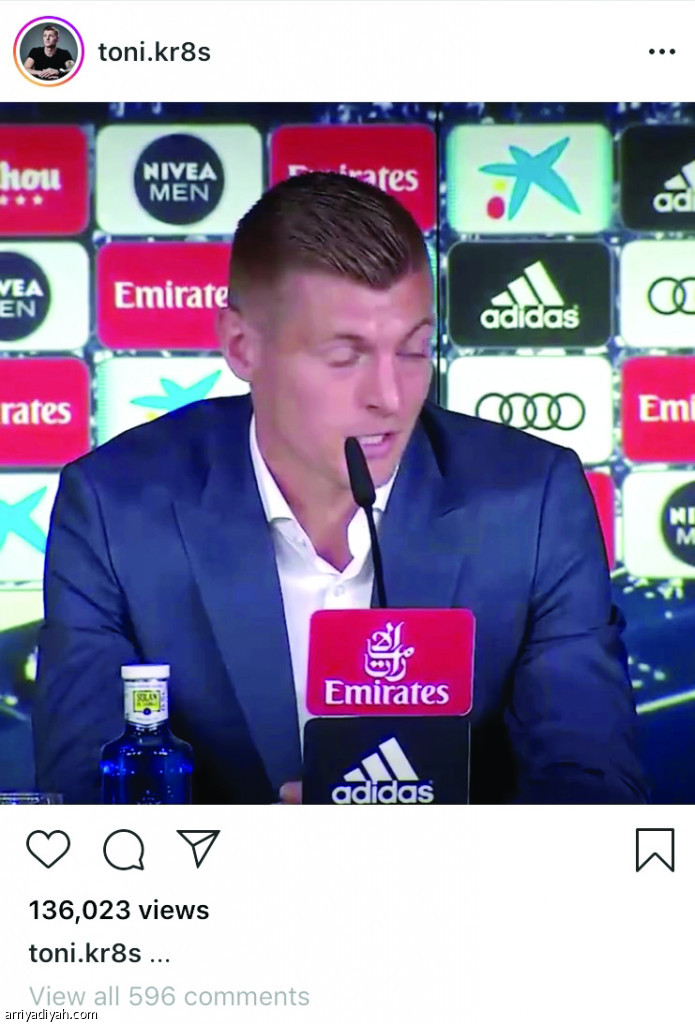This screenshot has height=1024, width=695.
Task: Open toni.kr8s profile picture story
Action: (48, 52)
